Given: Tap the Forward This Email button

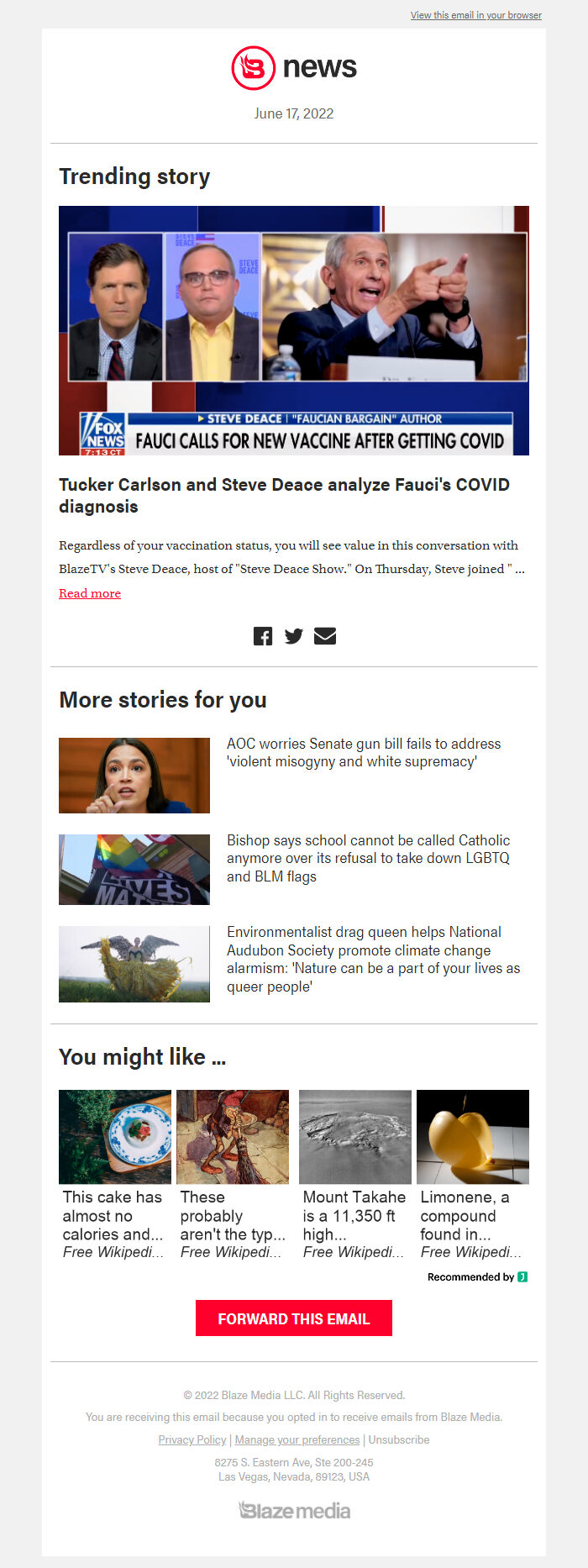Looking at the screenshot, I should [x=294, y=1318].
